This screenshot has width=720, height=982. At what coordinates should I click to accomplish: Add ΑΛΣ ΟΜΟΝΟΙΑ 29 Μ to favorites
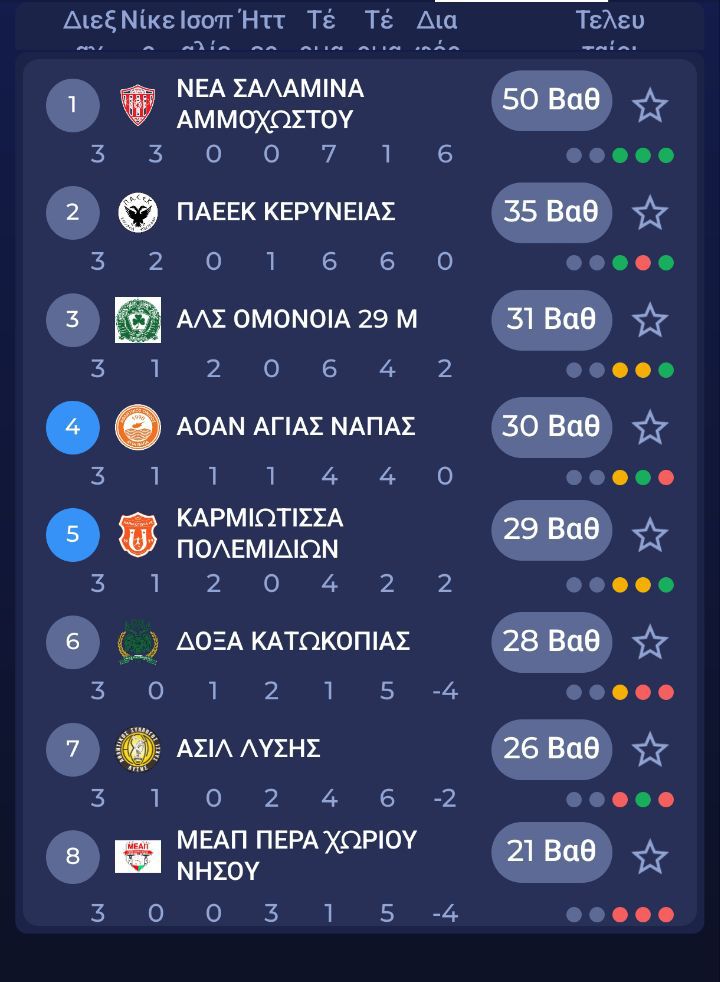point(650,320)
